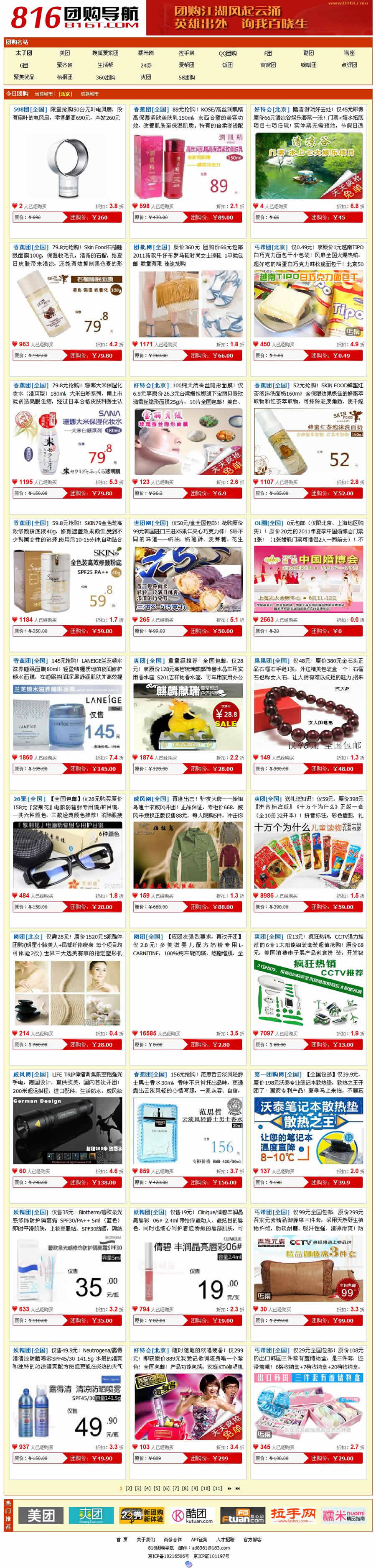Open the 糯米网 site link
The image size is (376, 1568).
click(x=145, y=53)
